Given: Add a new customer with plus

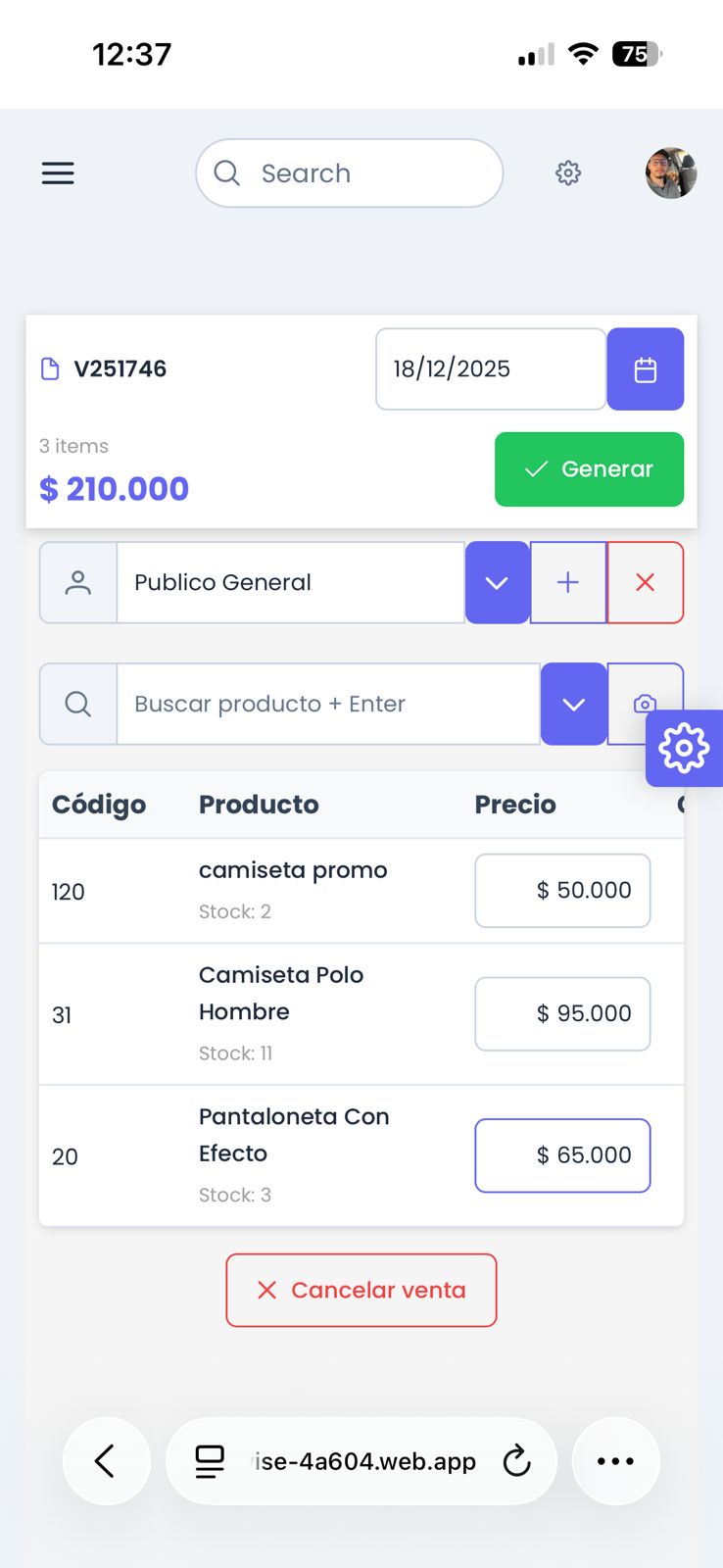Looking at the screenshot, I should point(568,582).
